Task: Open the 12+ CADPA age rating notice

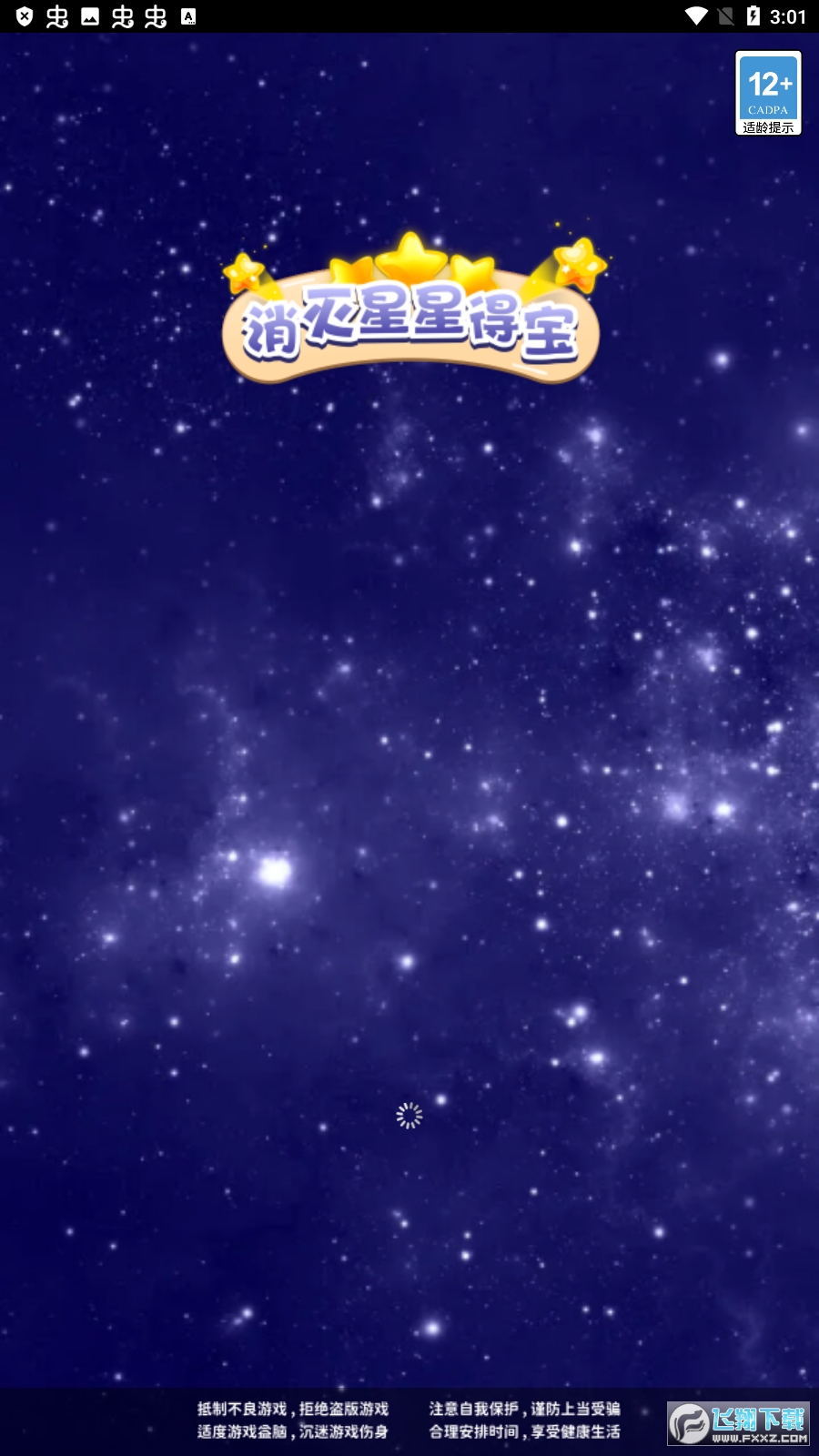Action: 768,94
